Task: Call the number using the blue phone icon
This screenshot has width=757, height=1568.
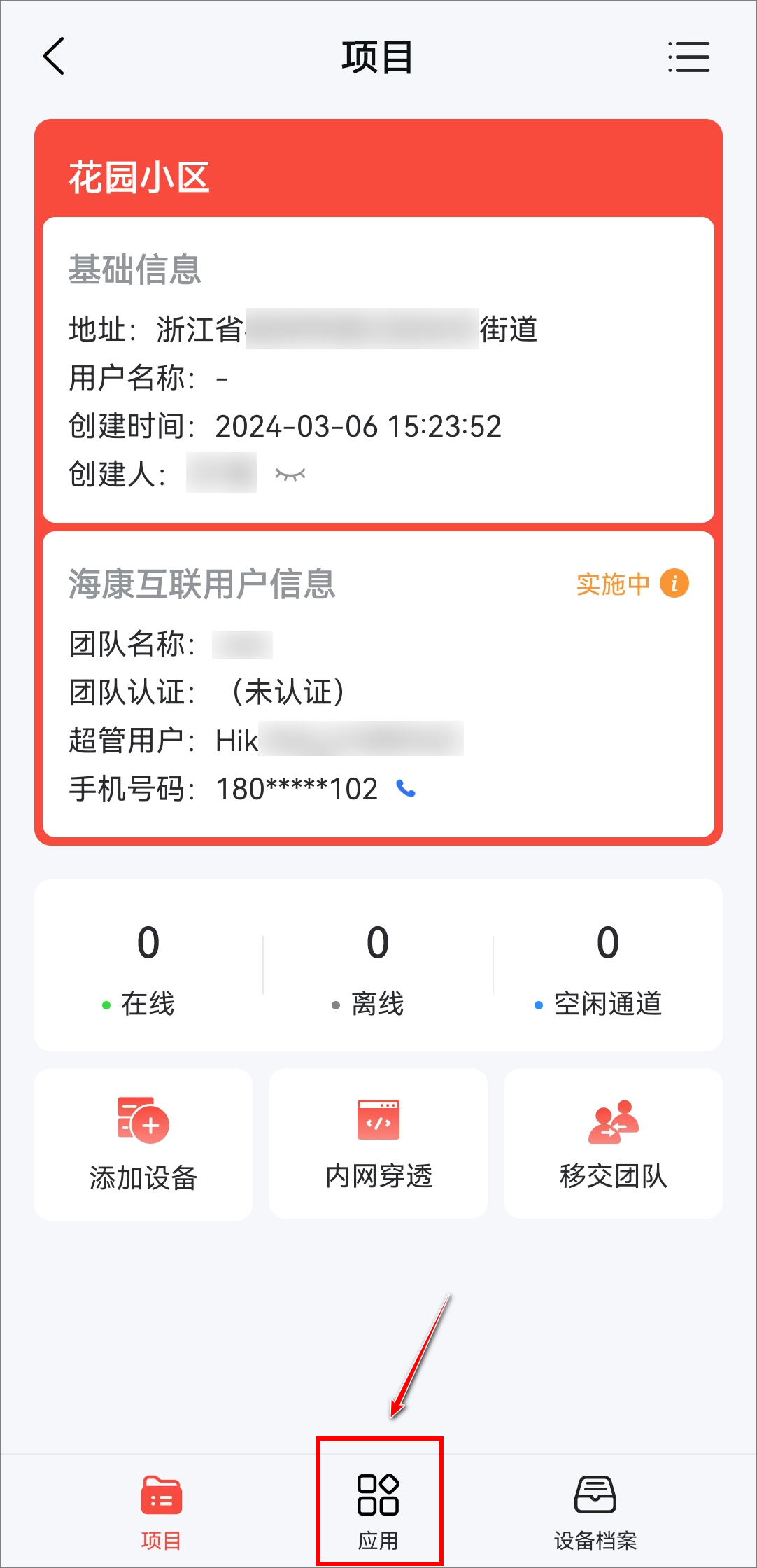Action: 406,789
